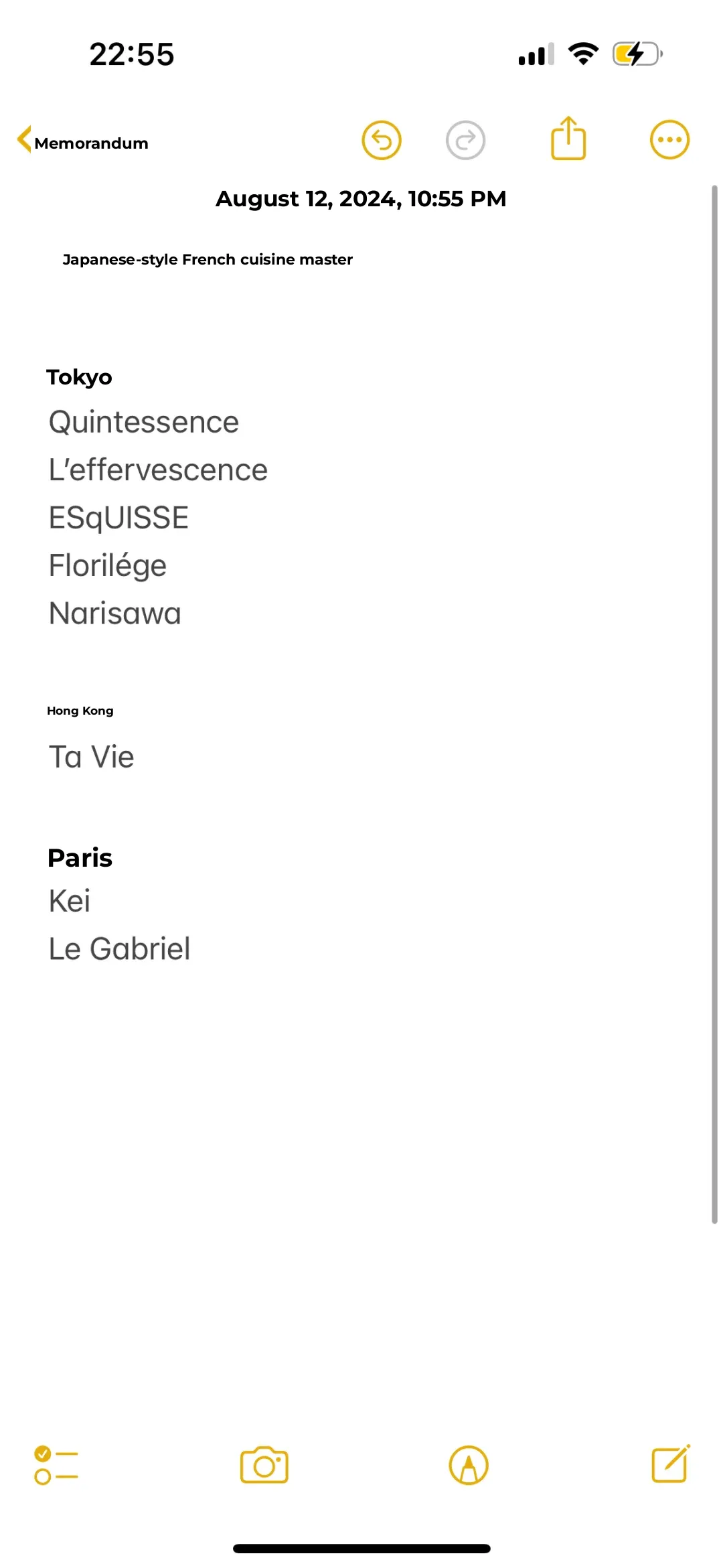The image size is (723, 1568).
Task: Redo the last edit
Action: pos(465,141)
